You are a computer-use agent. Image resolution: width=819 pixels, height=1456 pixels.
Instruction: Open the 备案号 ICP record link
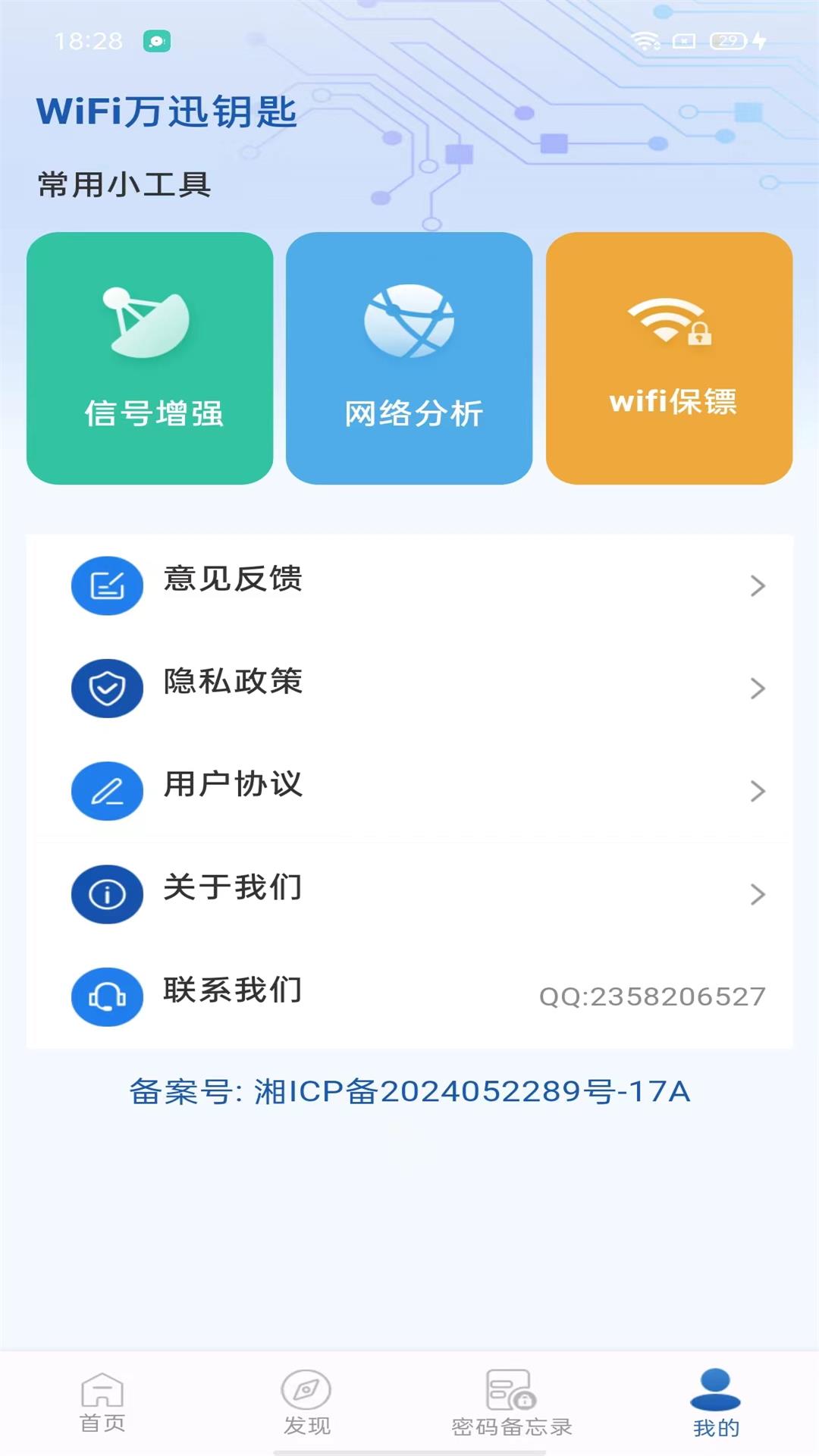(x=409, y=1092)
